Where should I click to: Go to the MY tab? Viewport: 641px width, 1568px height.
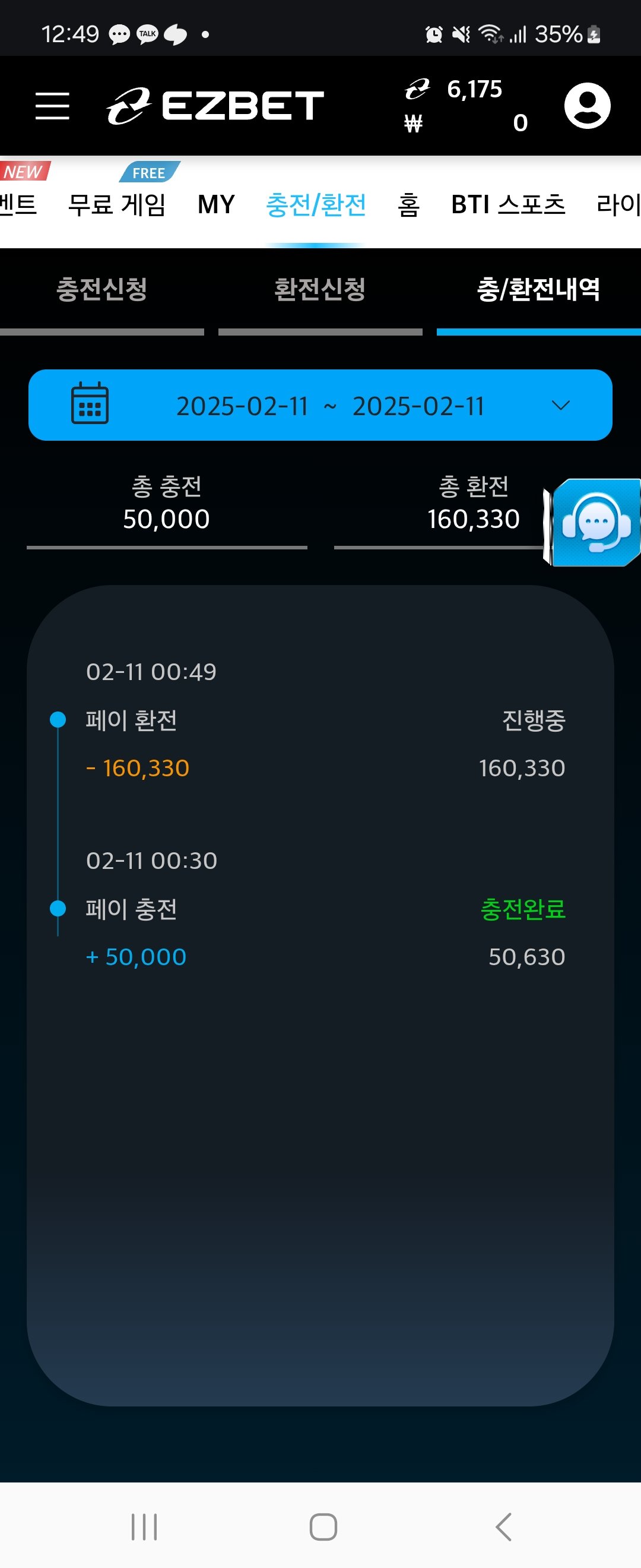pos(216,204)
